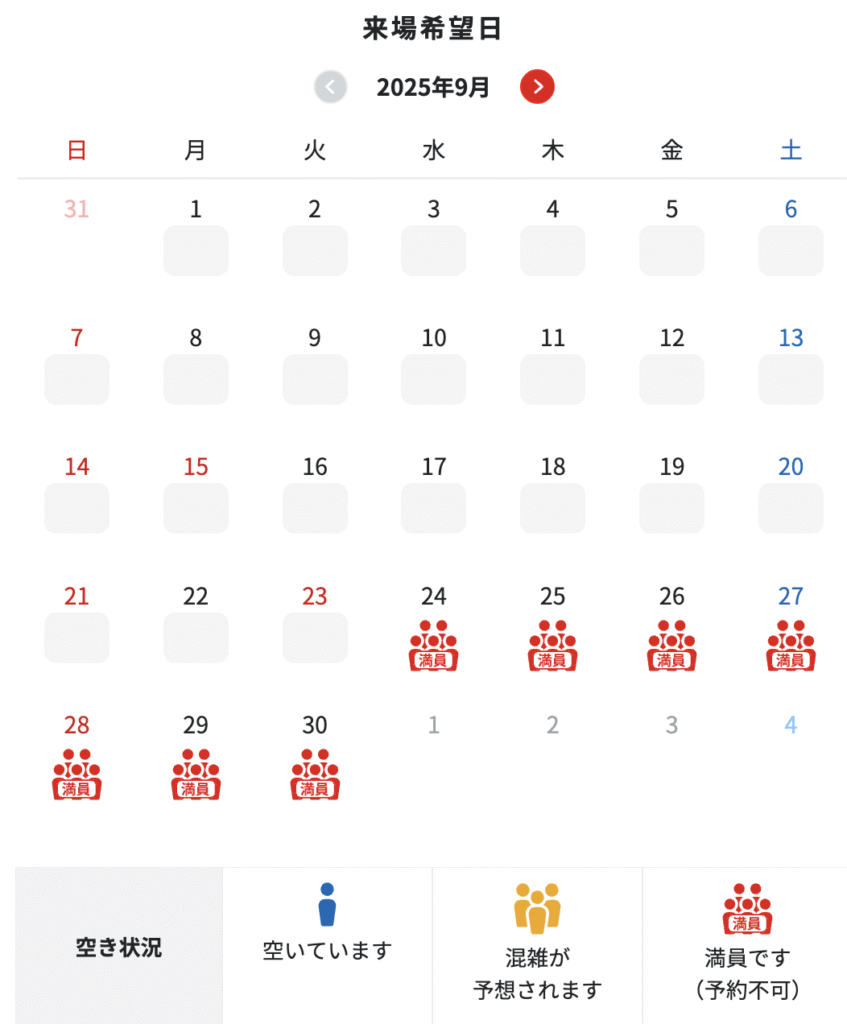Choose Sunday September 28
This screenshot has width=847, height=1024.
pos(77,760)
